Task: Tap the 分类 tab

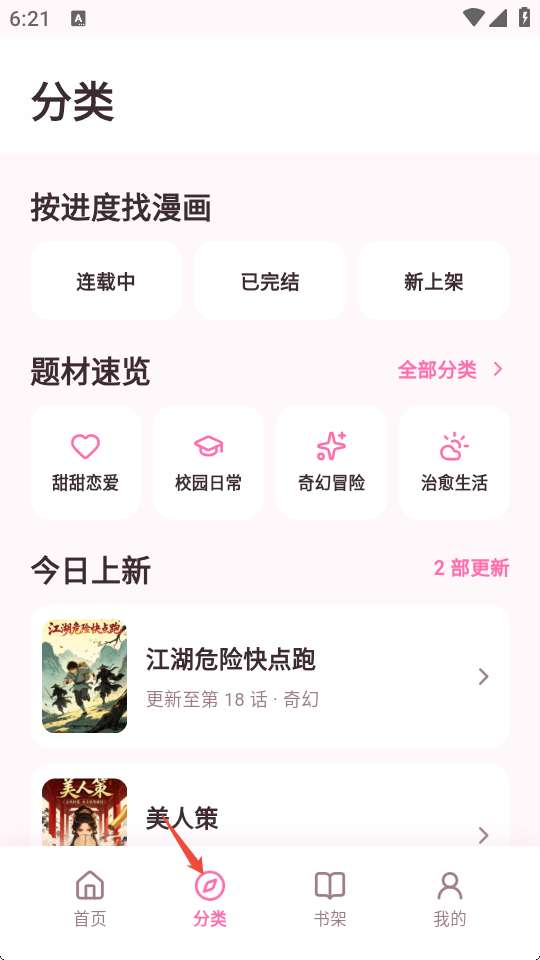Action: [x=210, y=898]
